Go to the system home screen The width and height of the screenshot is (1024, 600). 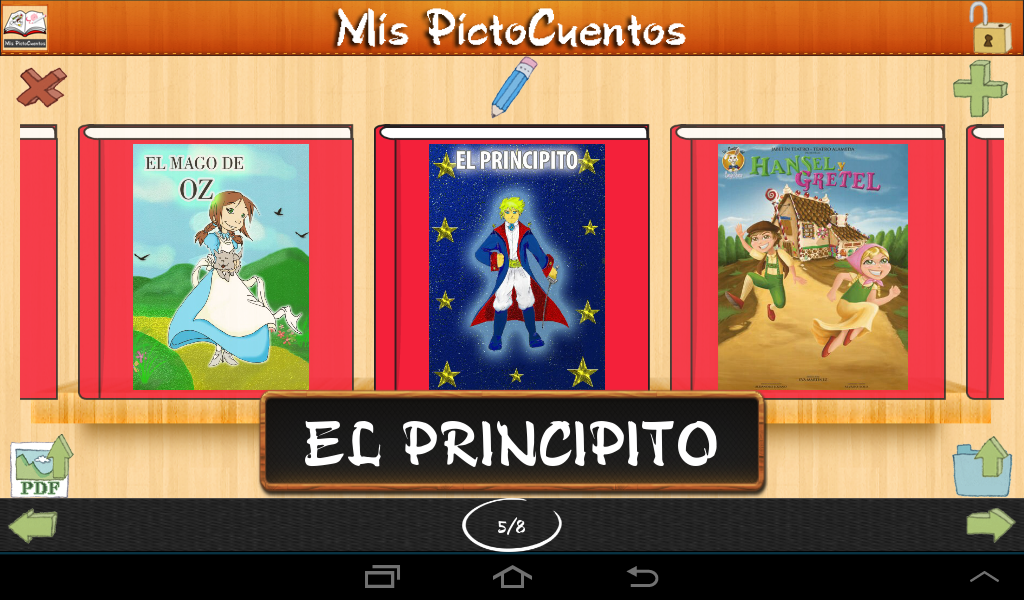pyautogui.click(x=512, y=577)
